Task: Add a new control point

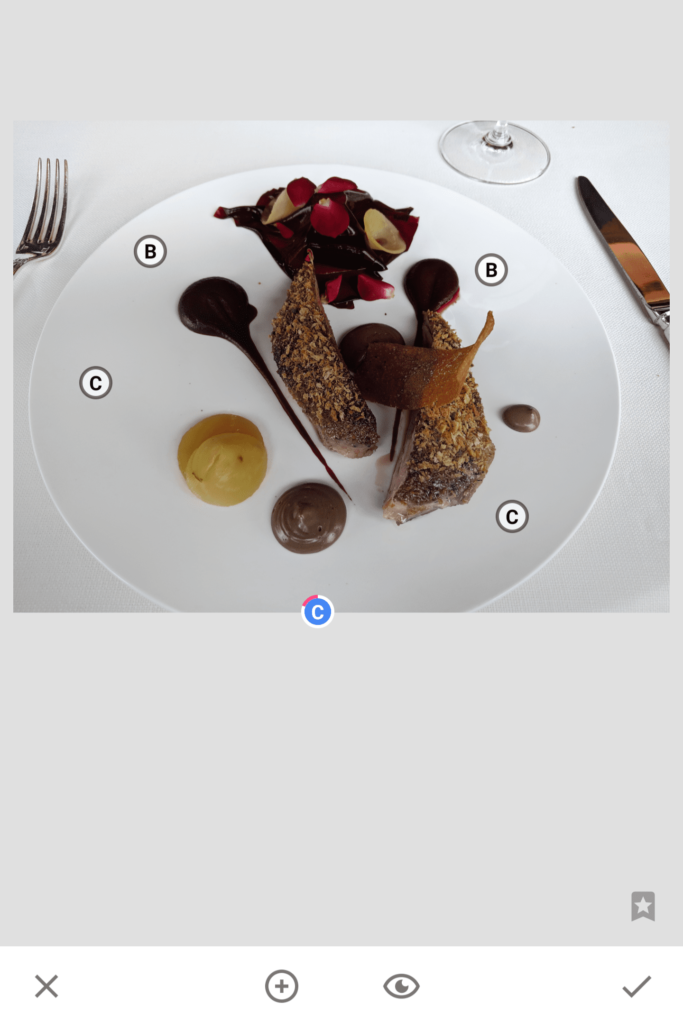Action: [x=281, y=986]
